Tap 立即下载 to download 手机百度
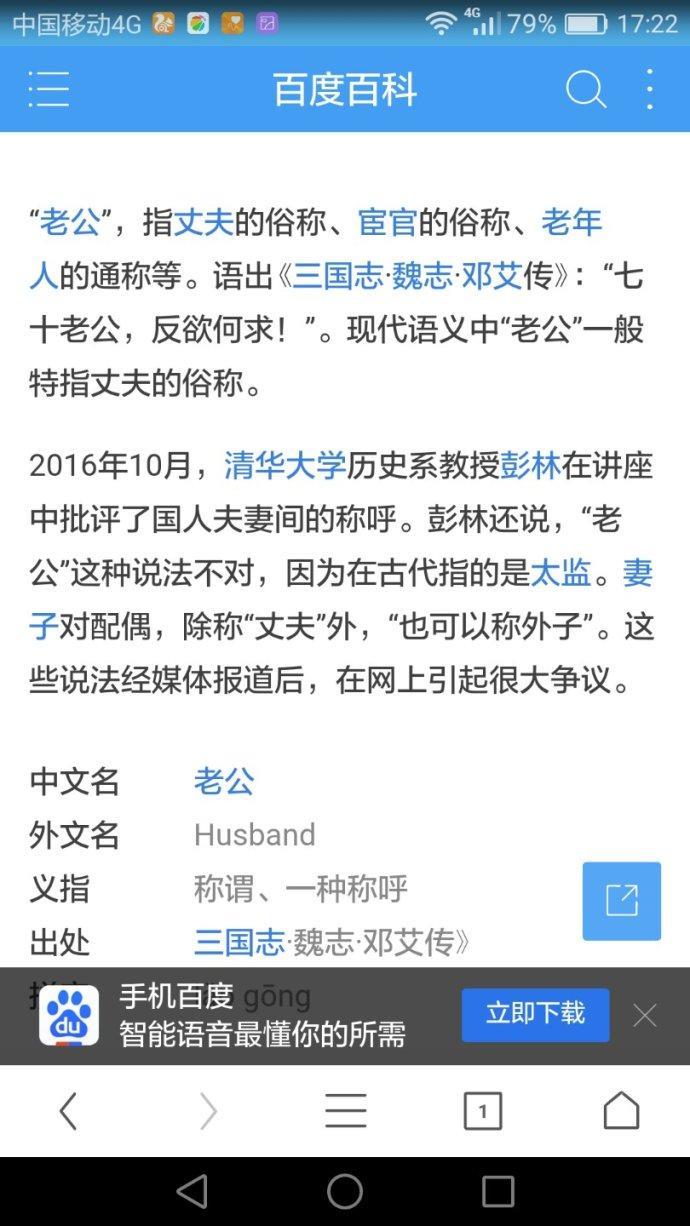Image resolution: width=690 pixels, height=1226 pixels. (535, 1014)
